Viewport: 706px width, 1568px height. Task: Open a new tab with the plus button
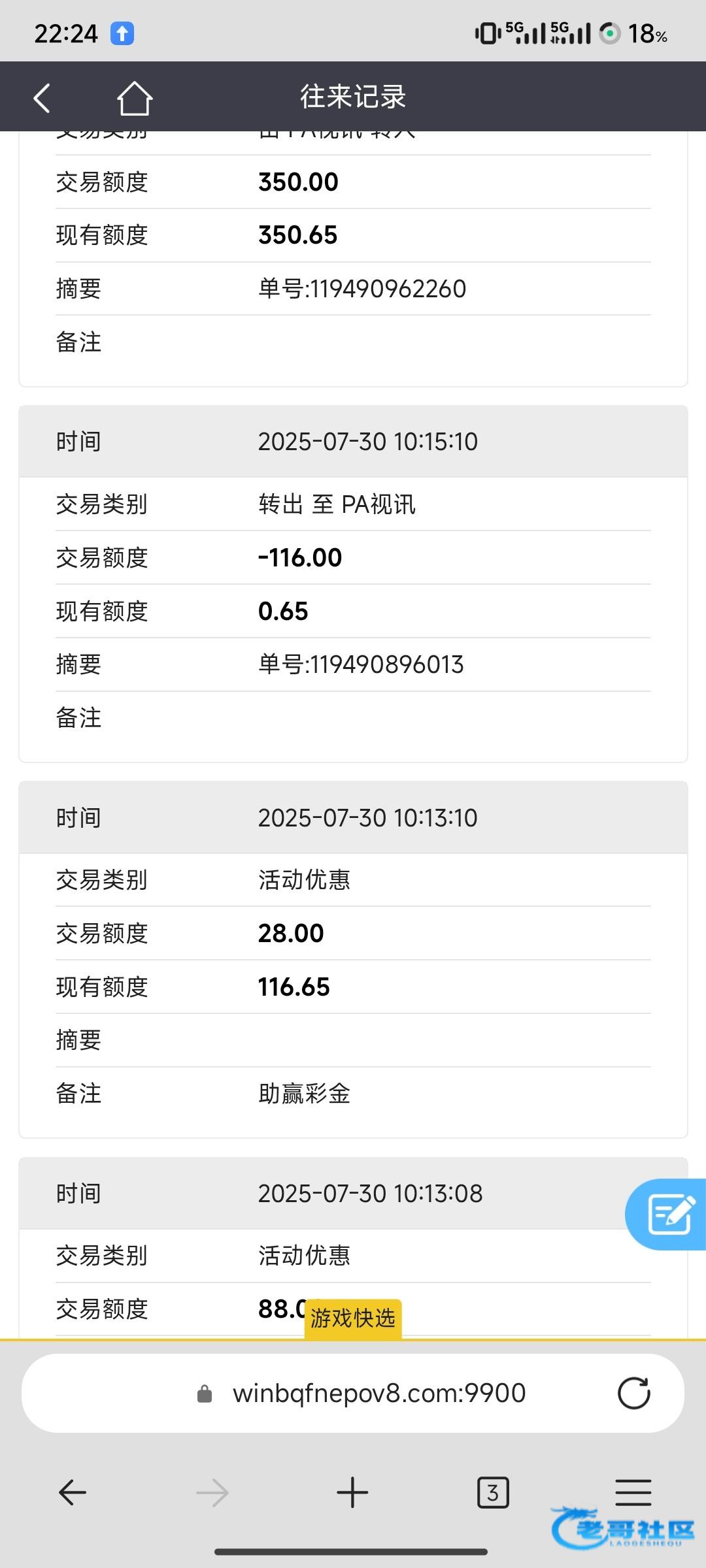click(352, 1493)
